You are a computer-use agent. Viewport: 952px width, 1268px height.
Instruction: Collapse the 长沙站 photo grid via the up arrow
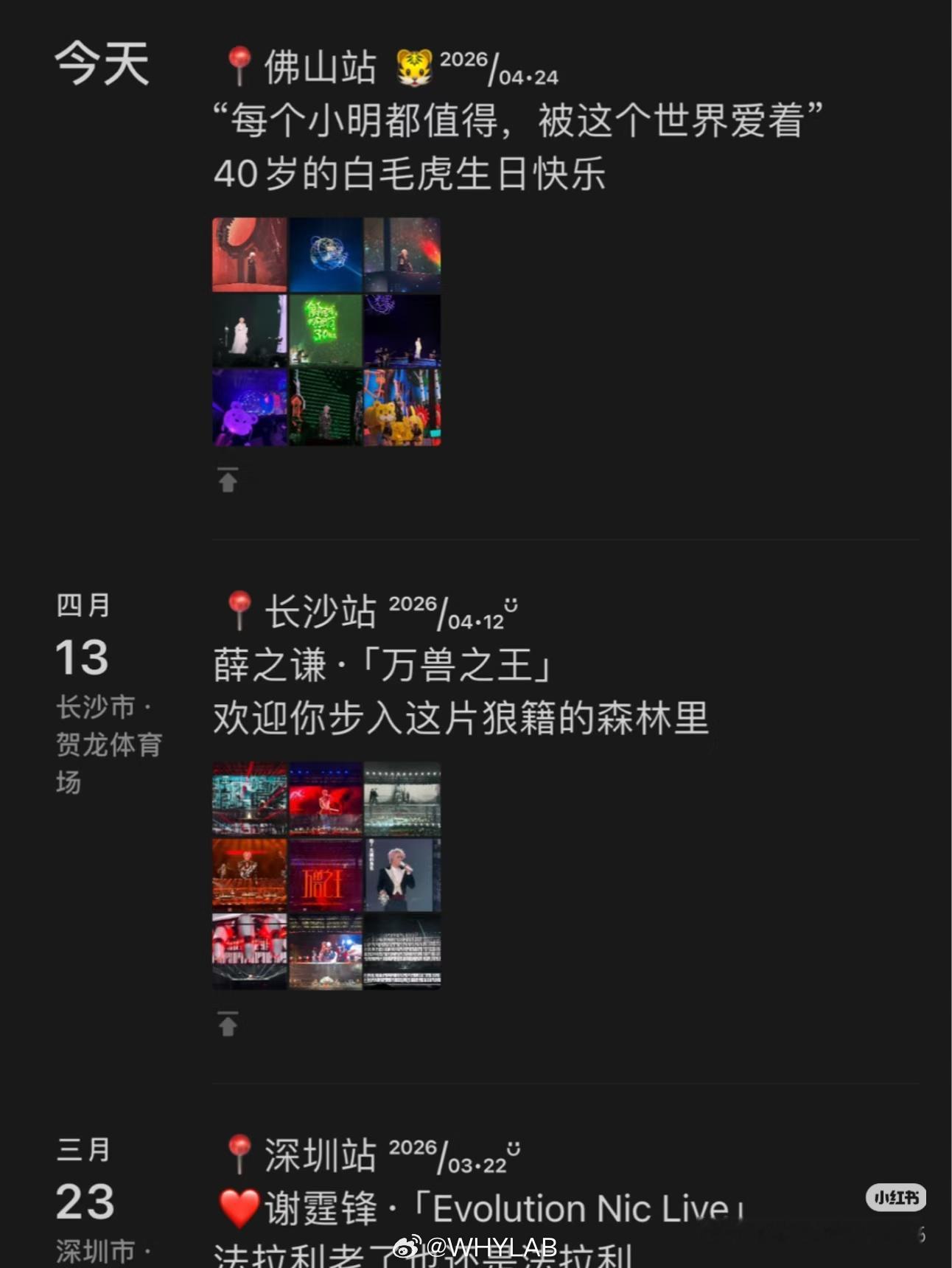click(x=228, y=1022)
